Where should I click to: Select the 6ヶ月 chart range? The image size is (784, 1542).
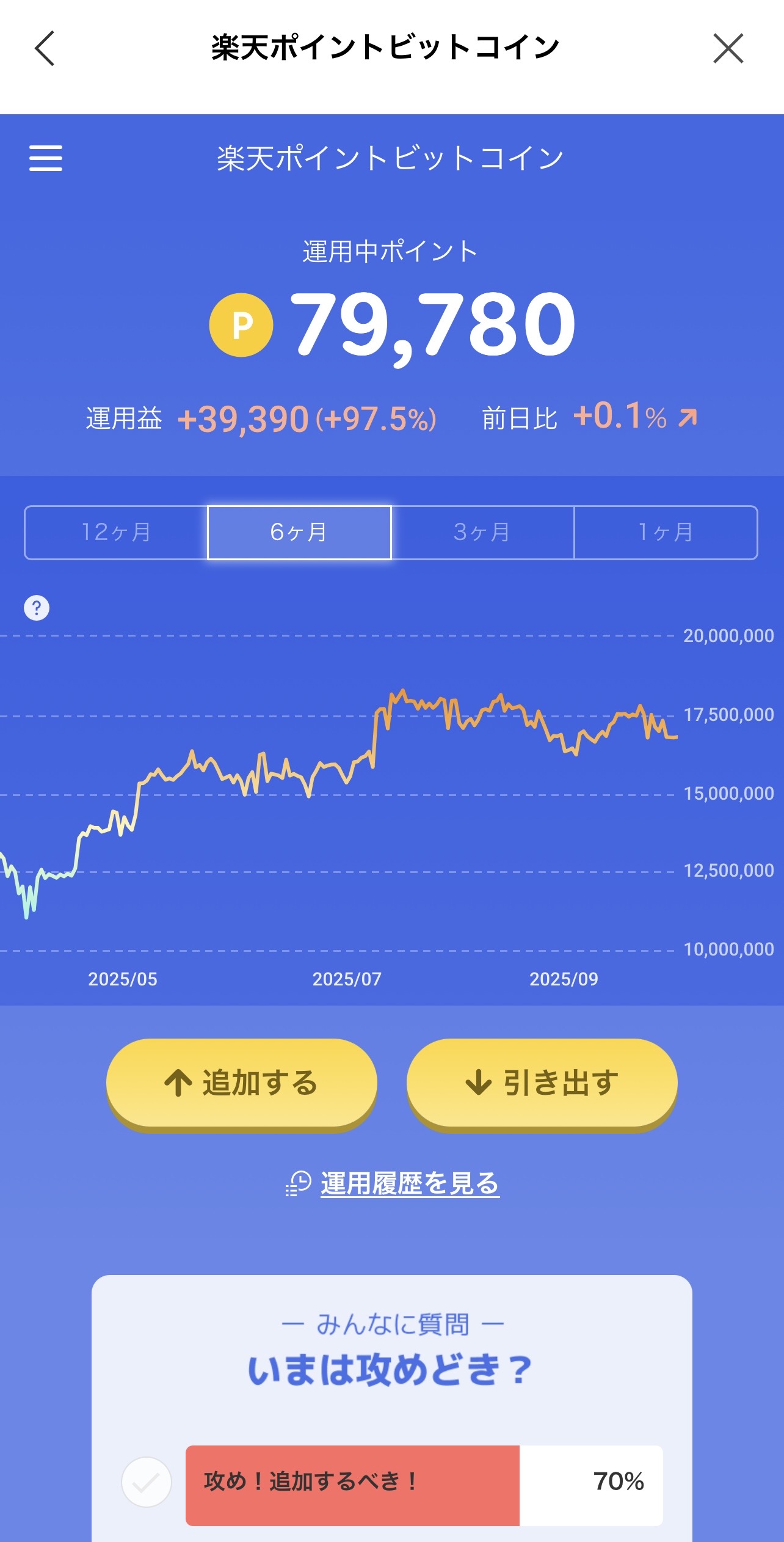click(x=299, y=532)
